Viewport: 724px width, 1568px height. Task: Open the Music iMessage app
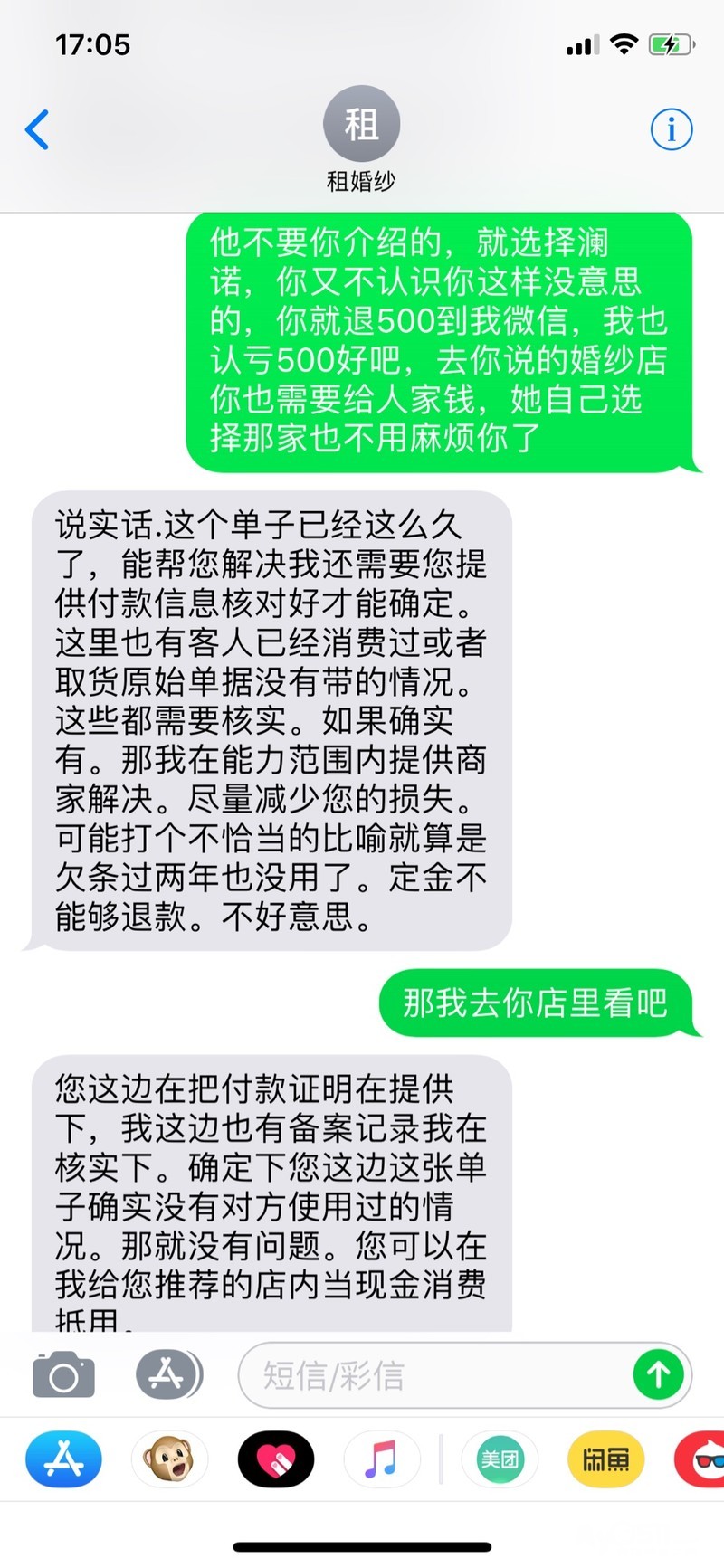click(381, 1459)
